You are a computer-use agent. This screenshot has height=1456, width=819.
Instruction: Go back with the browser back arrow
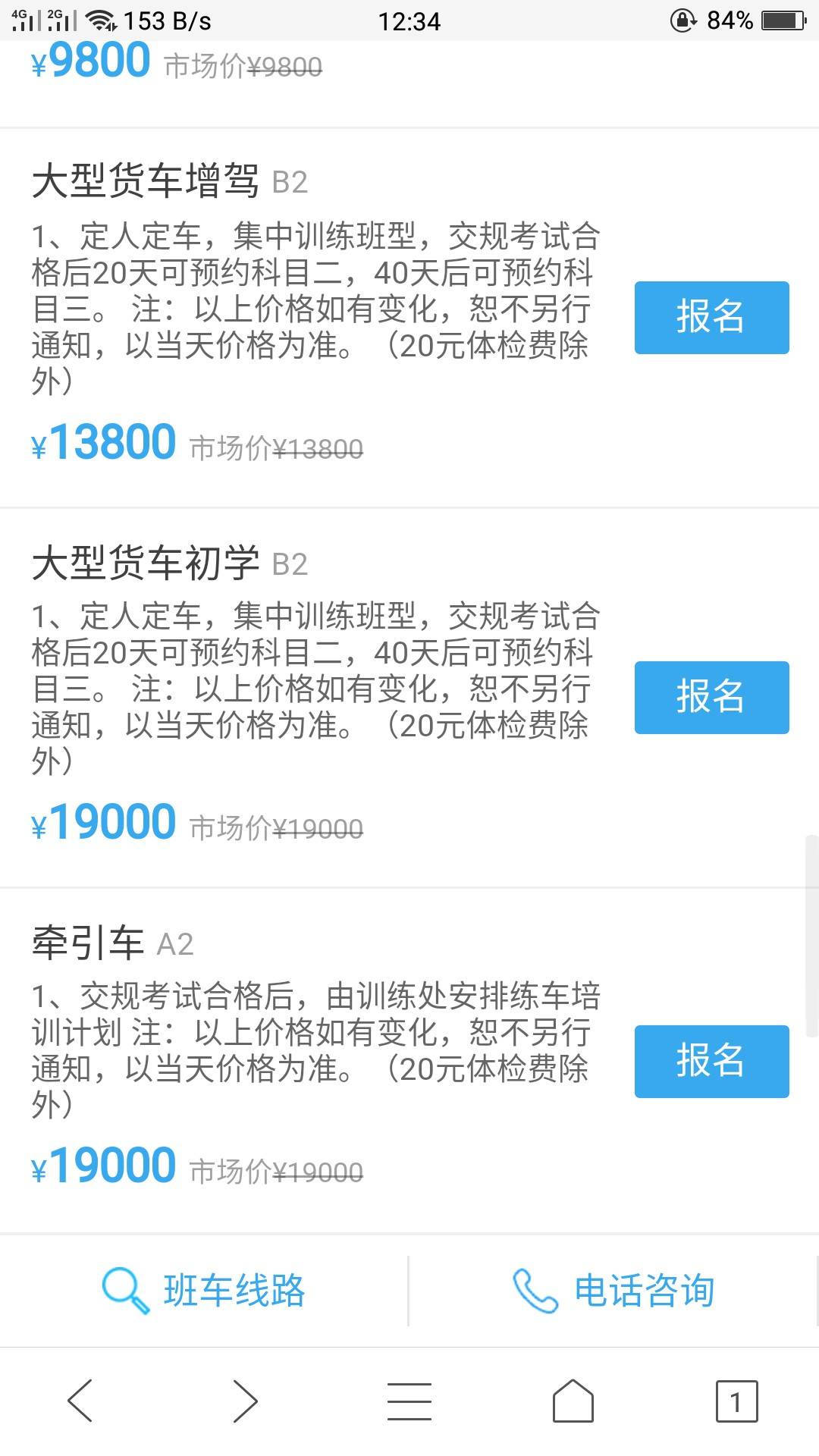click(x=80, y=1401)
